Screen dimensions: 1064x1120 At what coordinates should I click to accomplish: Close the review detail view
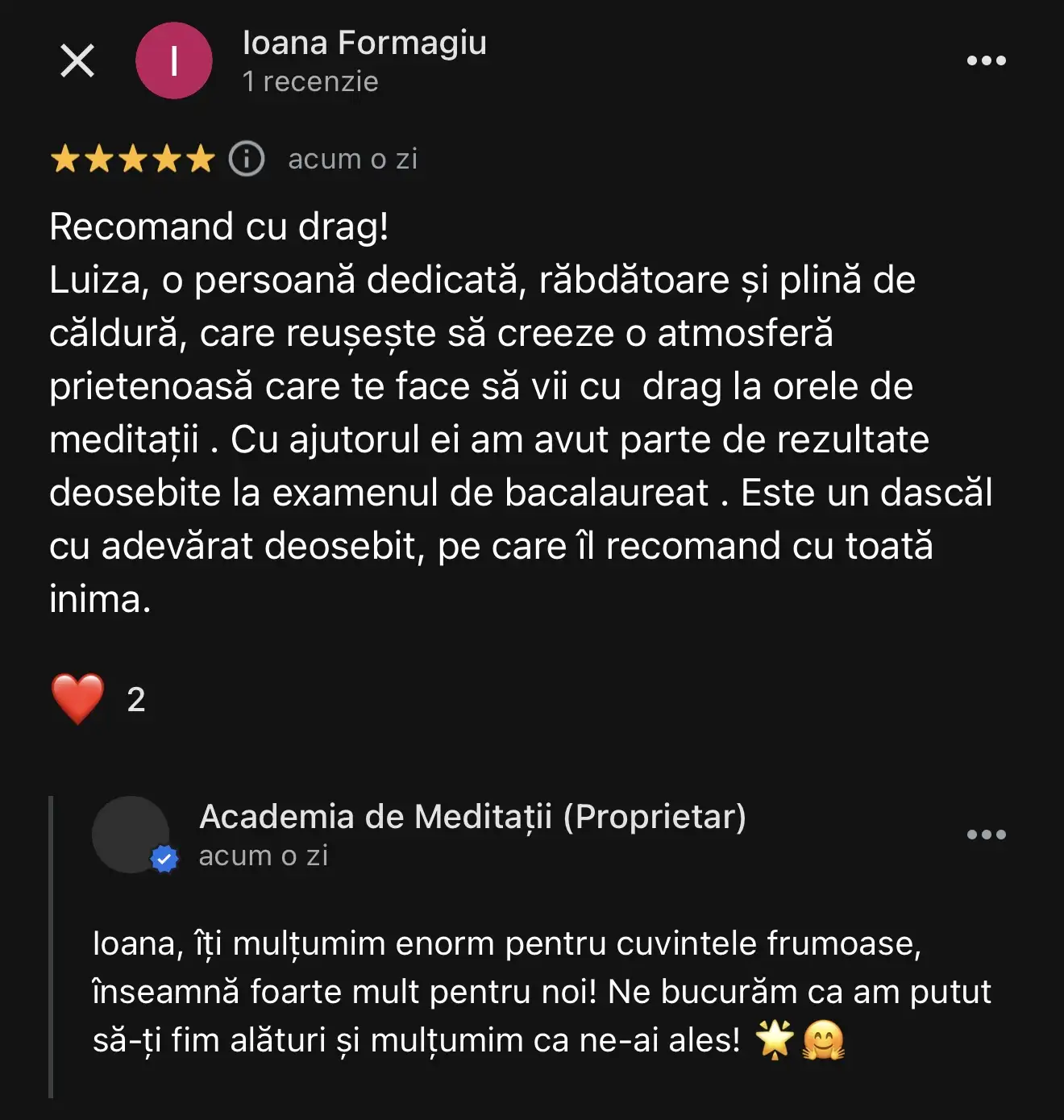click(x=77, y=61)
